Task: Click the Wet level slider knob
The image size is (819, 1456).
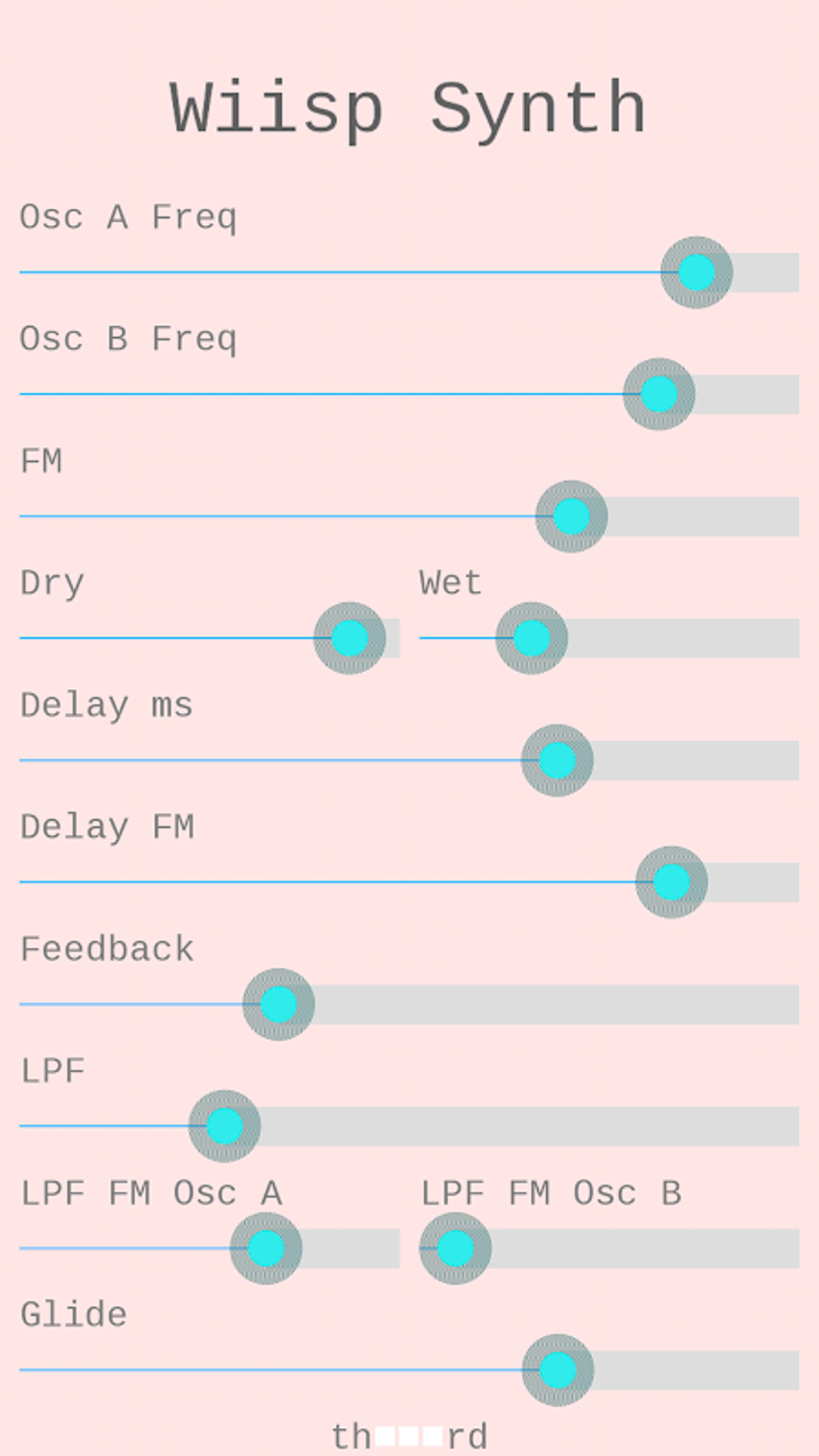Action: 531,638
